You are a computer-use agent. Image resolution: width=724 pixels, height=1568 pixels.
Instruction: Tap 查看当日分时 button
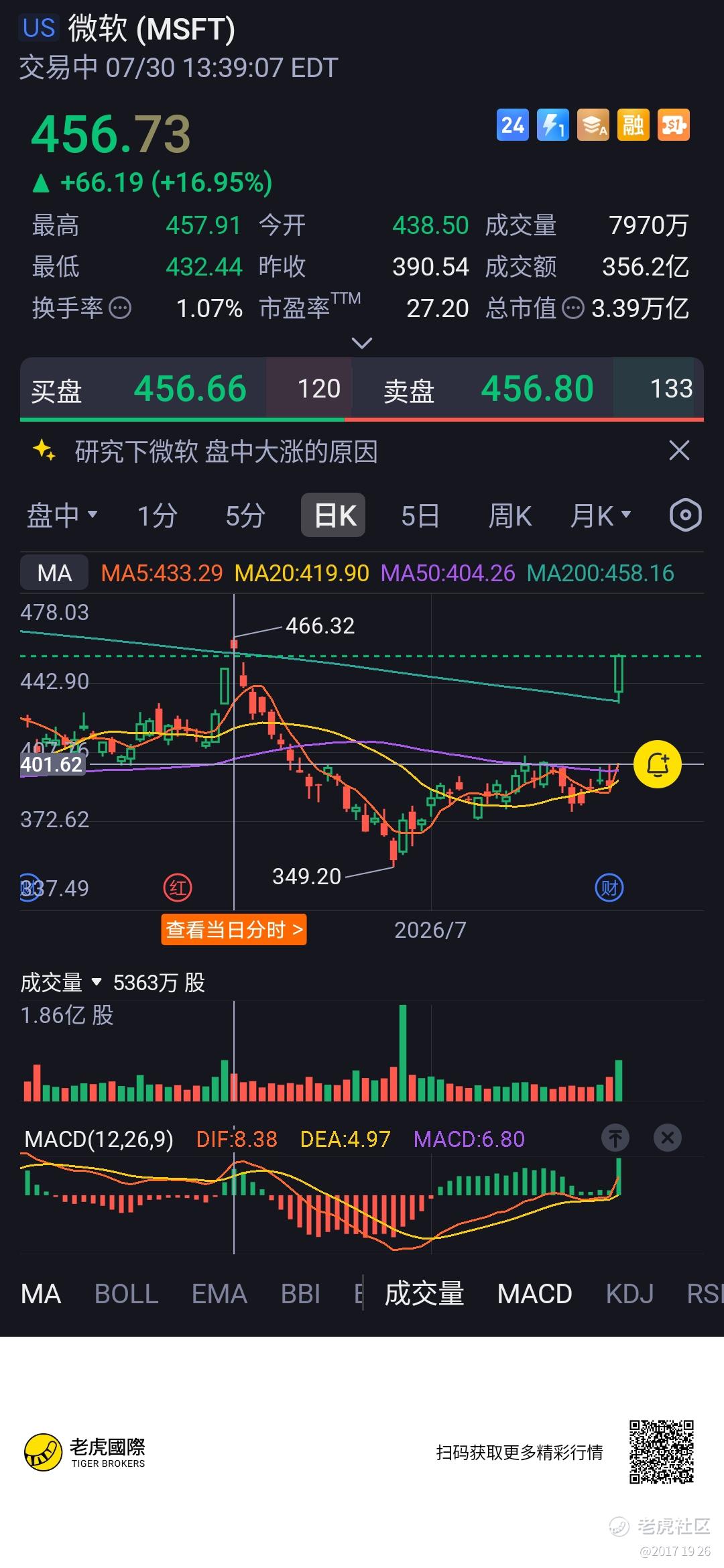pos(234,930)
